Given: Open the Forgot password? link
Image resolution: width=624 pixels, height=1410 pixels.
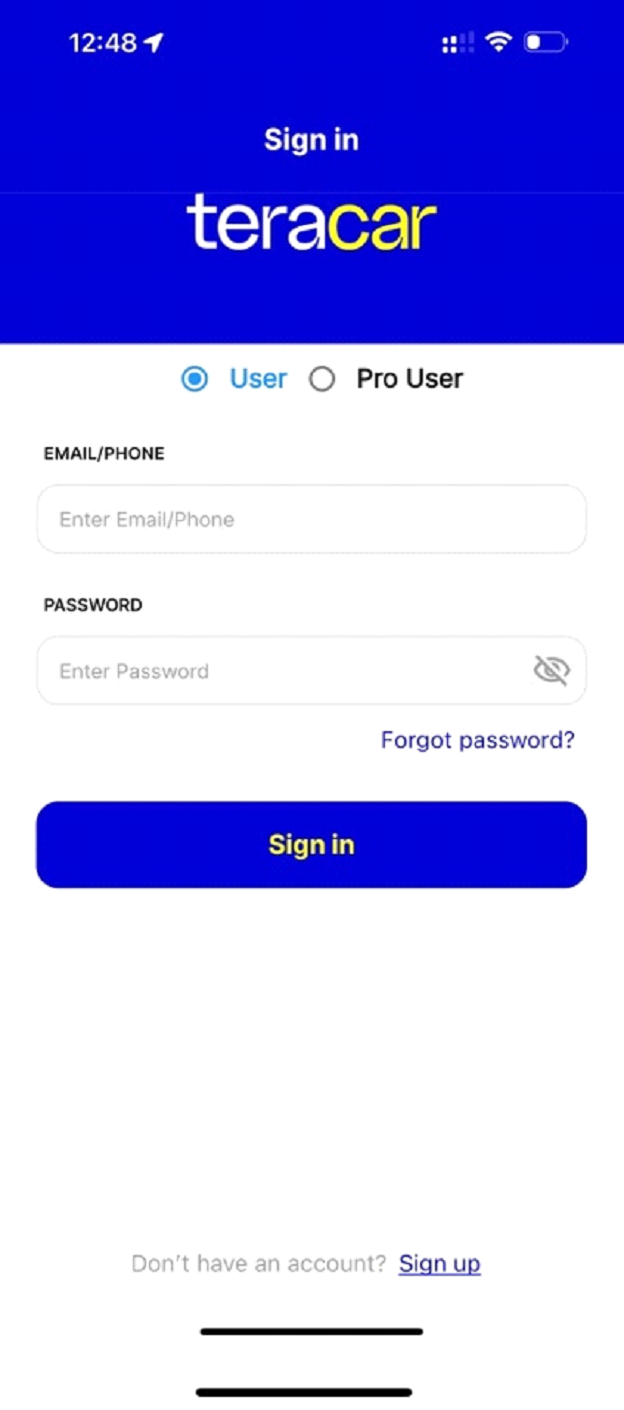Looking at the screenshot, I should pos(478,740).
